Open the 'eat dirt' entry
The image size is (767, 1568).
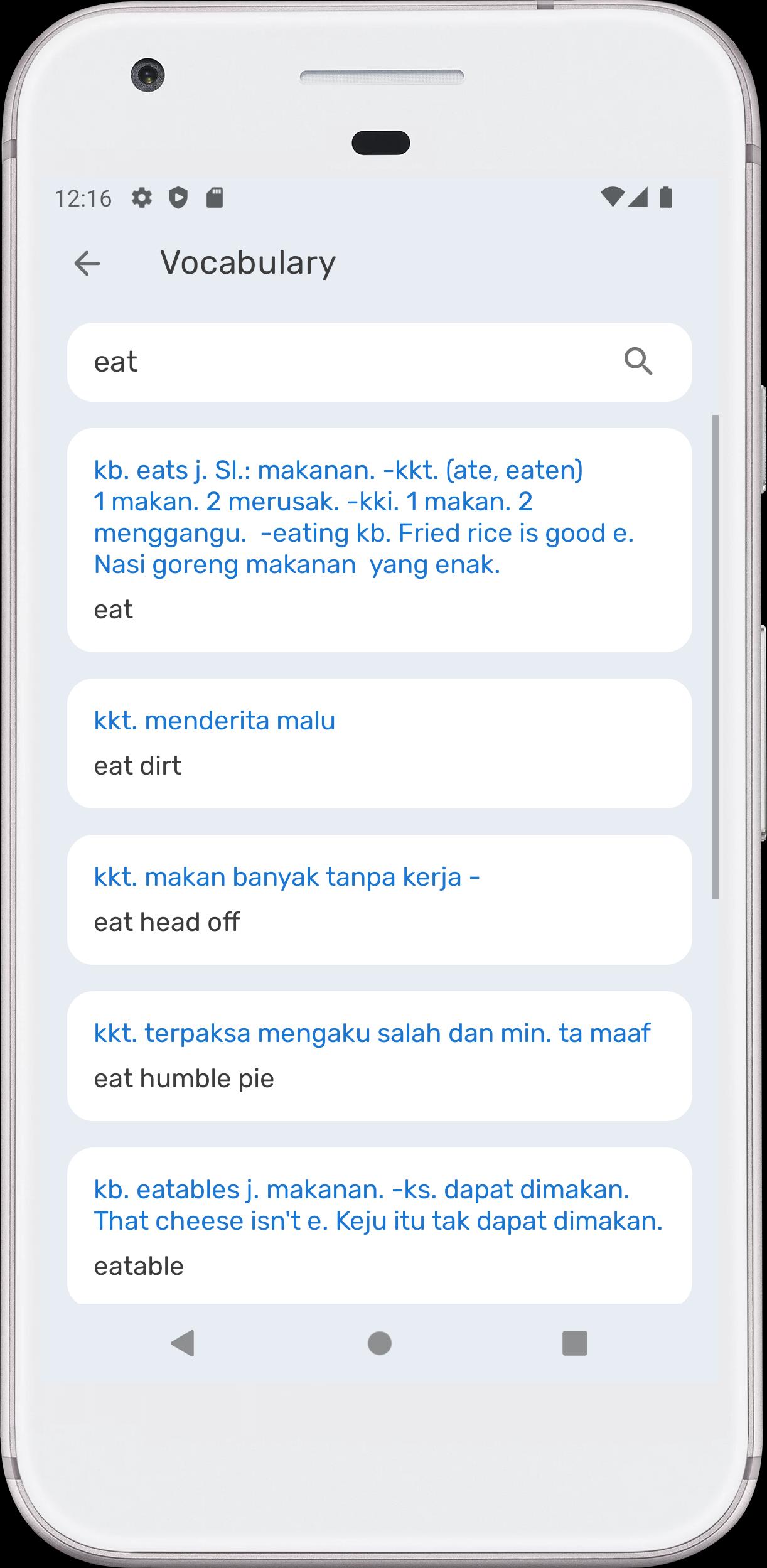[379, 743]
